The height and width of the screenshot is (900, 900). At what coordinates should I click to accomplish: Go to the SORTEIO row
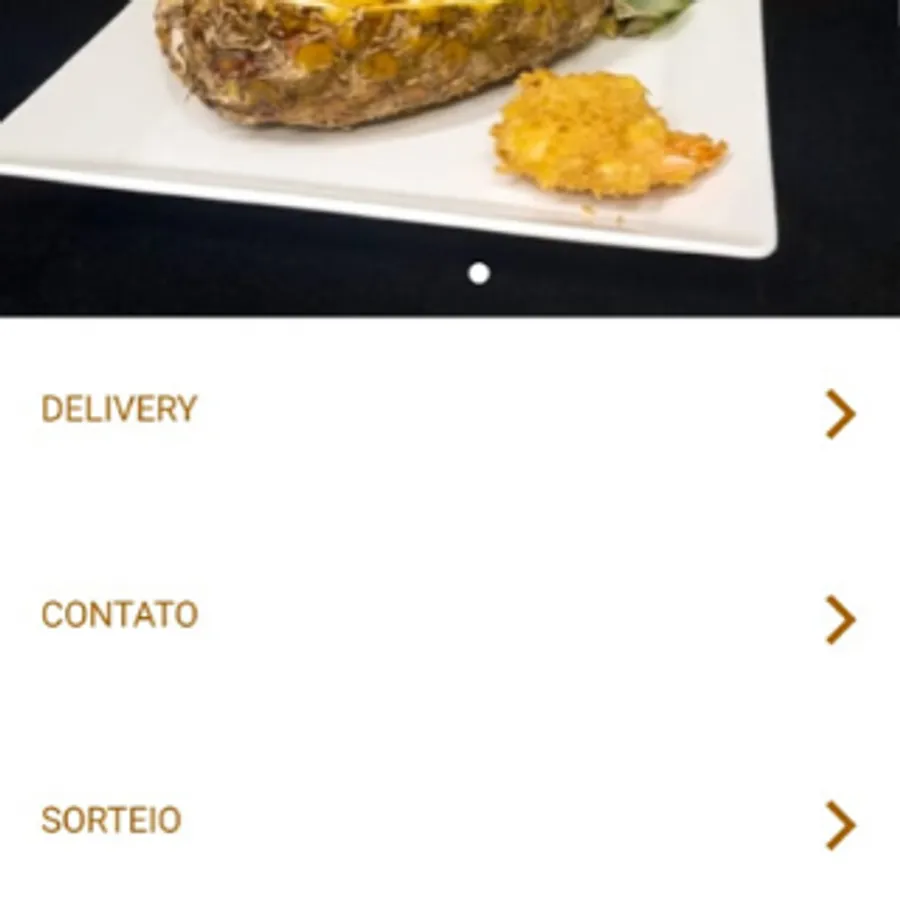pos(449,822)
